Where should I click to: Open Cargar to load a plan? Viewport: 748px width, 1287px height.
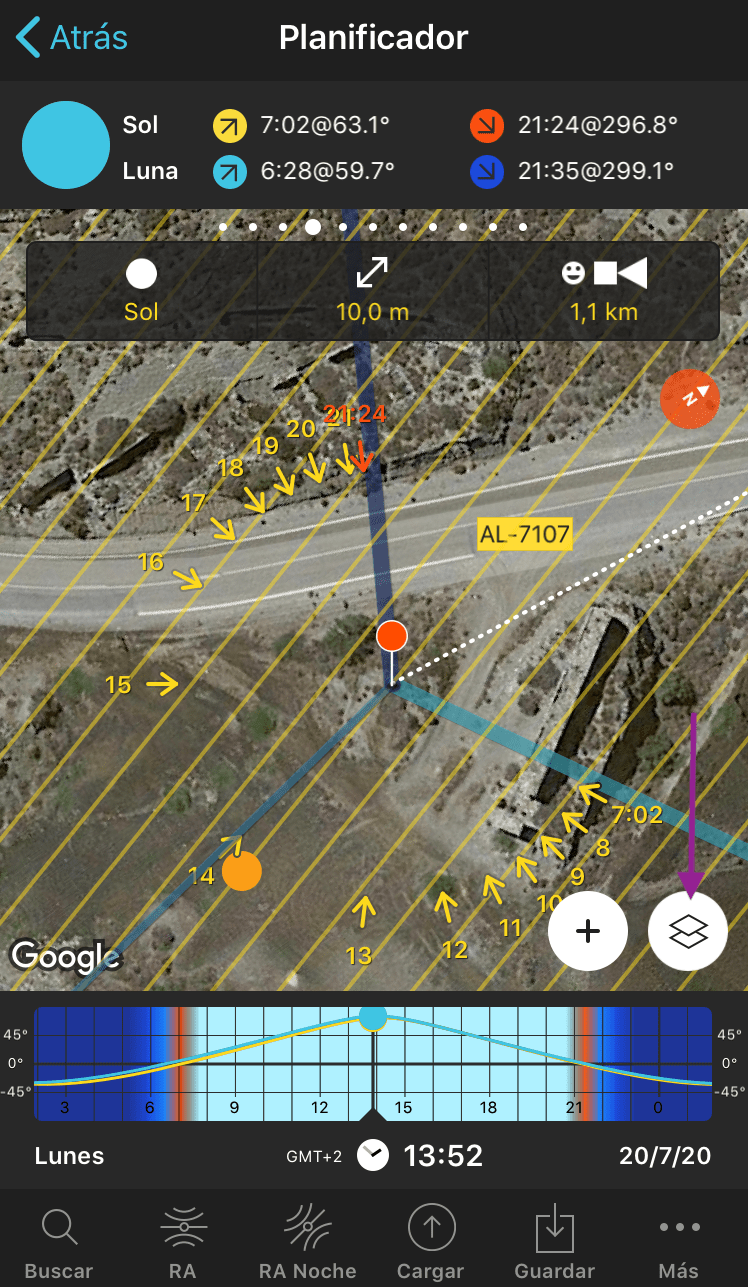click(431, 1241)
